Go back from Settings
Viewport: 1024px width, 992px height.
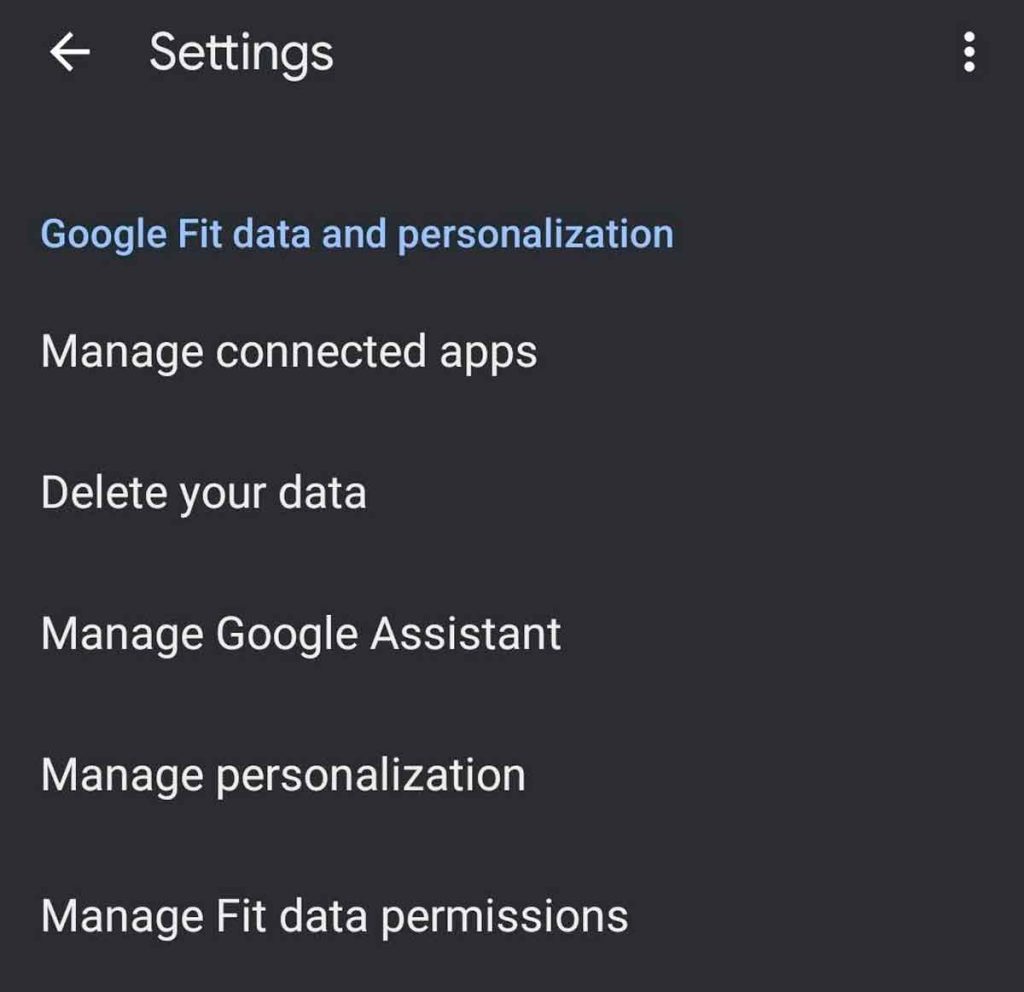click(69, 53)
